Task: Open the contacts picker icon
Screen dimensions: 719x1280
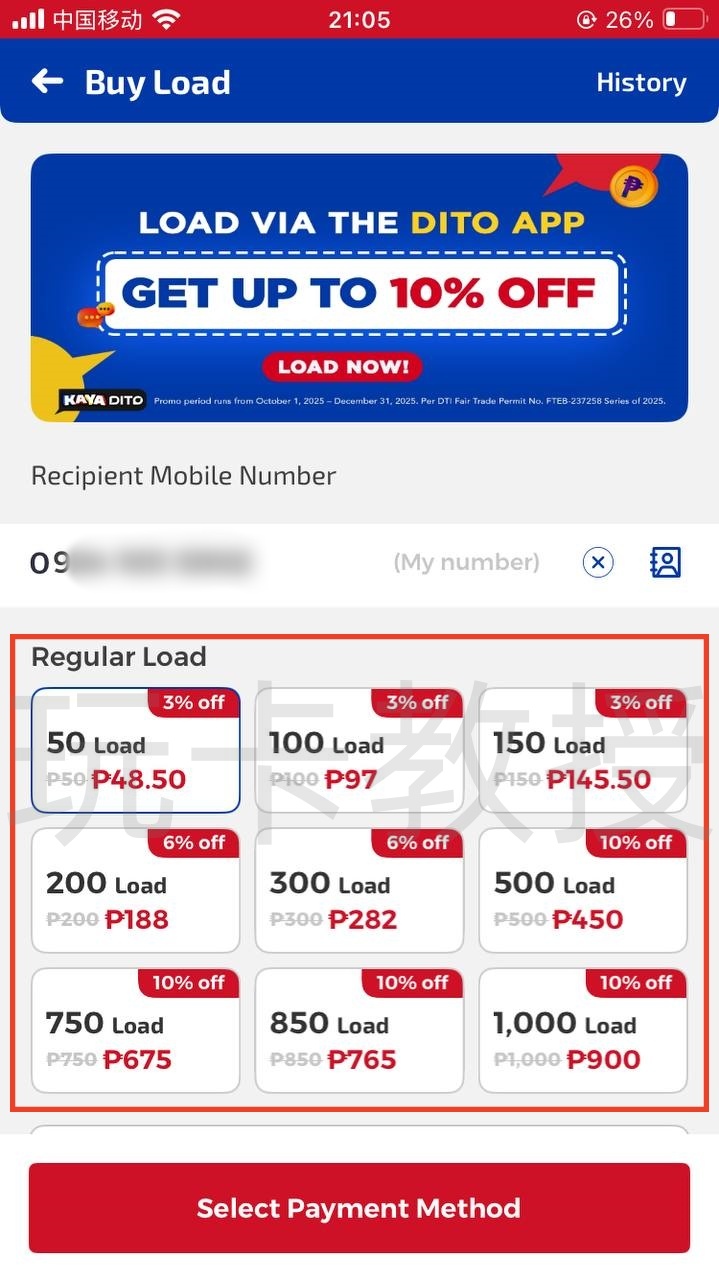Action: pos(665,563)
